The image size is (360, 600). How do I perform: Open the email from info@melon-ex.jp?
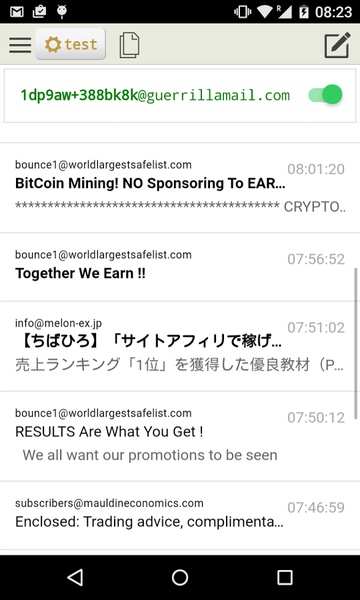pyautogui.click(x=180, y=346)
